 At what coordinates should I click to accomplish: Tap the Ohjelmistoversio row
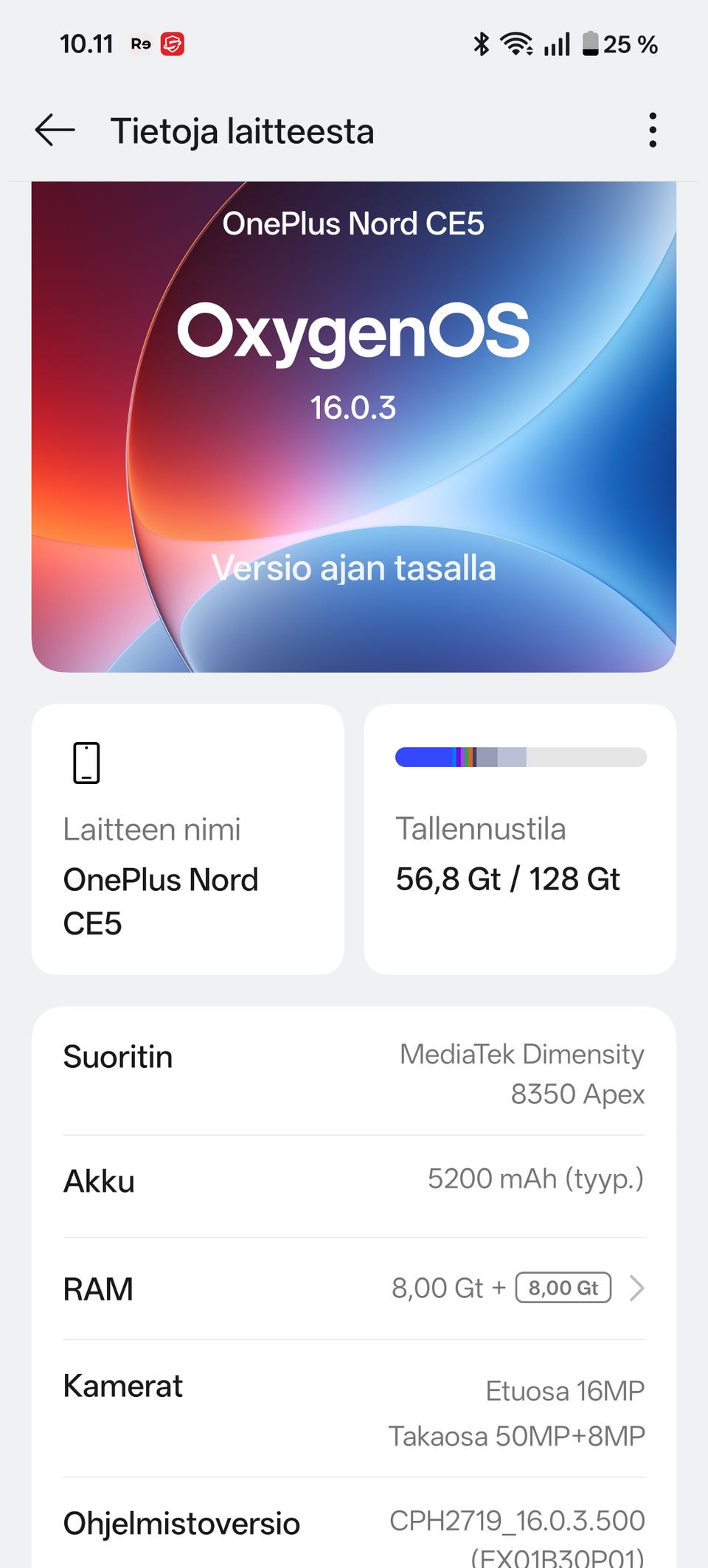[353, 1525]
